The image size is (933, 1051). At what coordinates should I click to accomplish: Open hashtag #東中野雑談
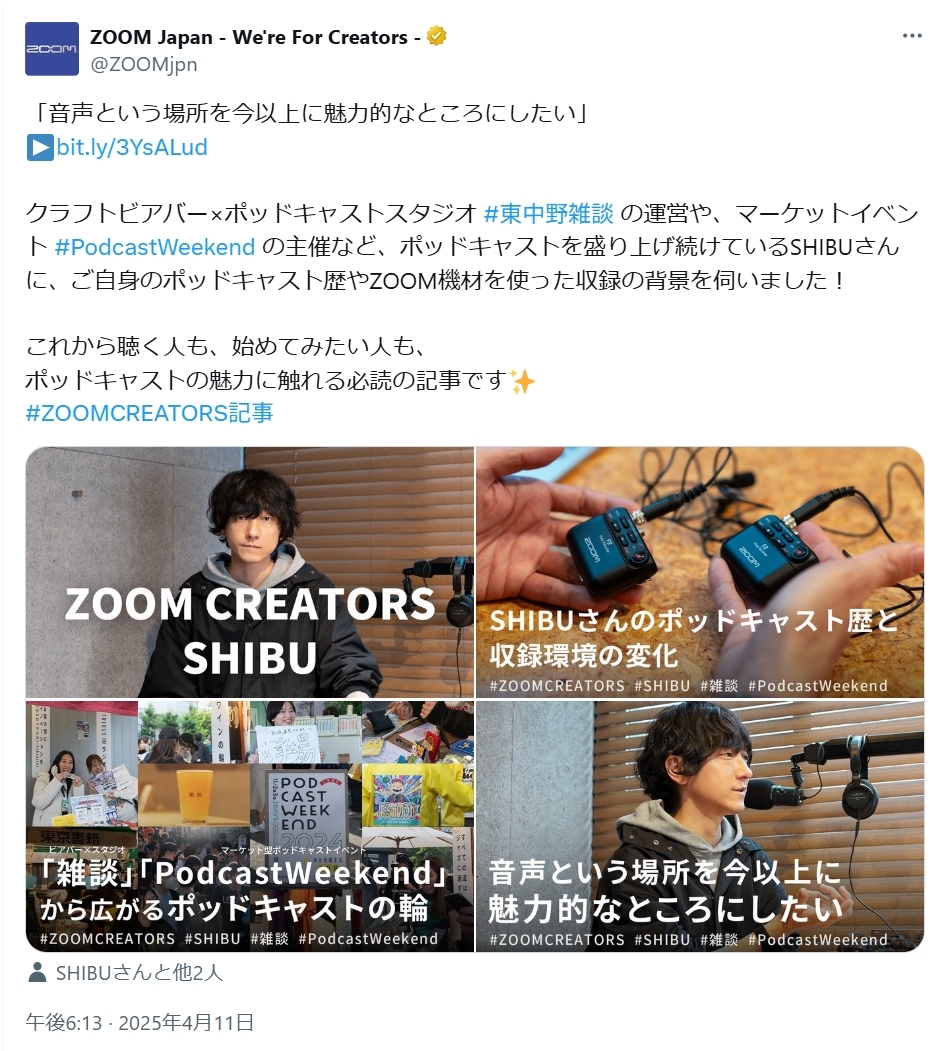click(550, 214)
